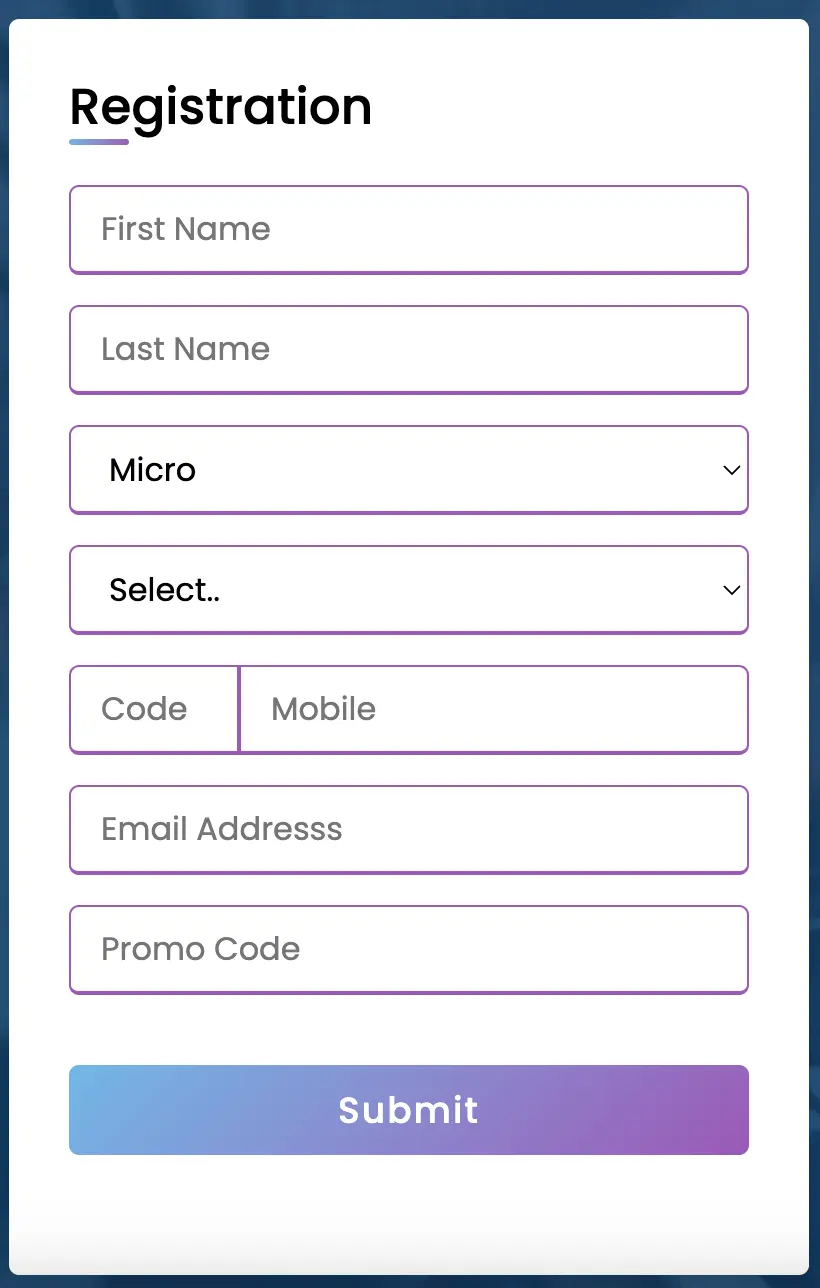Select the account type selector showing Micro
The height and width of the screenshot is (1288, 820).
point(409,469)
